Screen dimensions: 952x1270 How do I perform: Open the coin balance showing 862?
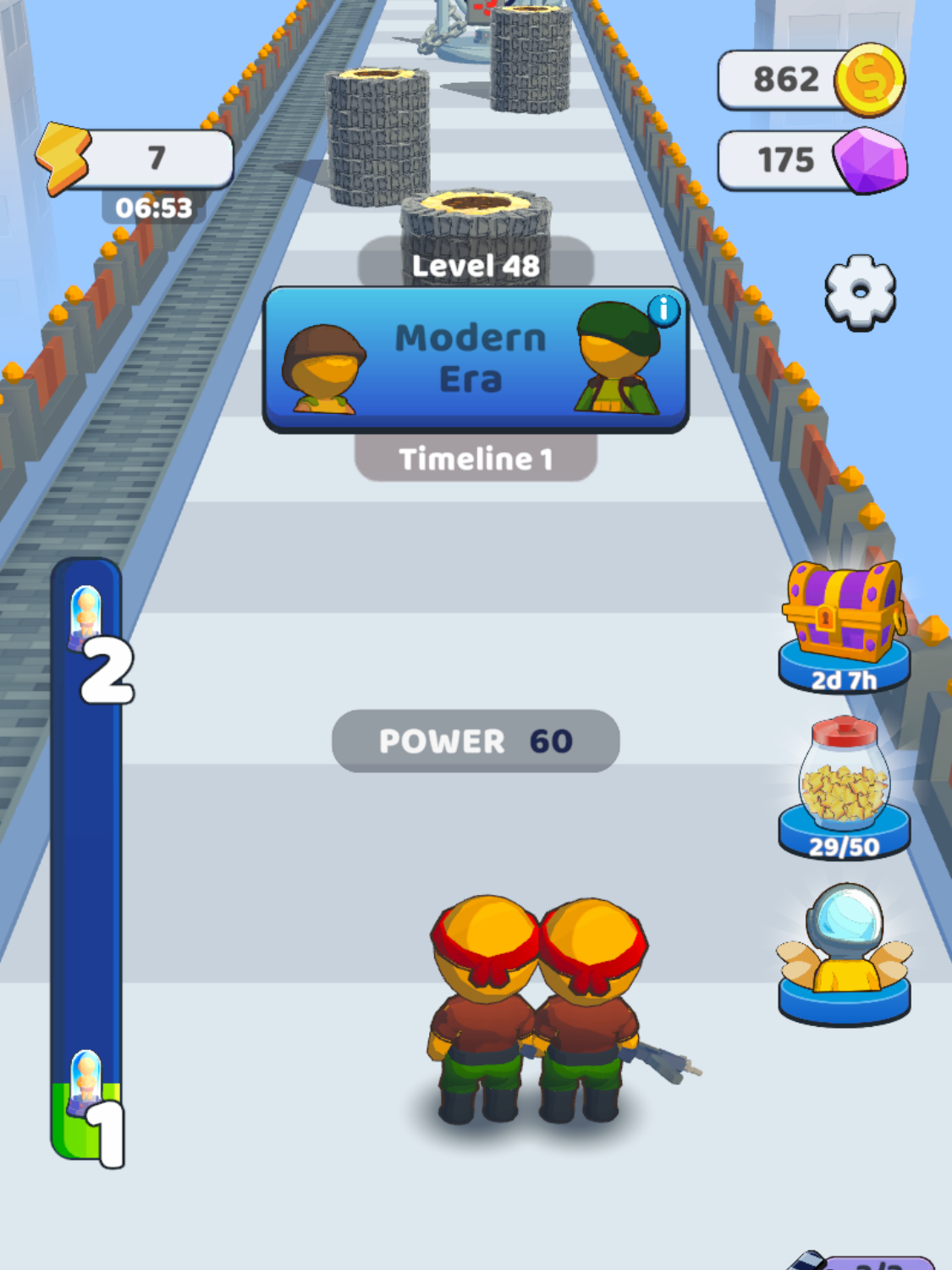tap(809, 80)
